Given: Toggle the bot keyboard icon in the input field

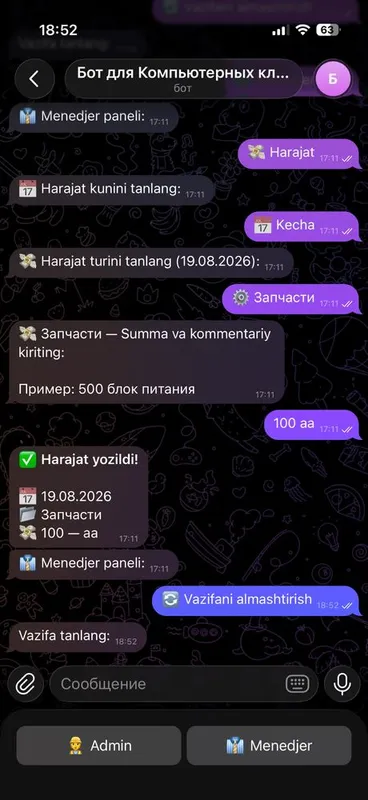Looking at the screenshot, I should tap(297, 684).
